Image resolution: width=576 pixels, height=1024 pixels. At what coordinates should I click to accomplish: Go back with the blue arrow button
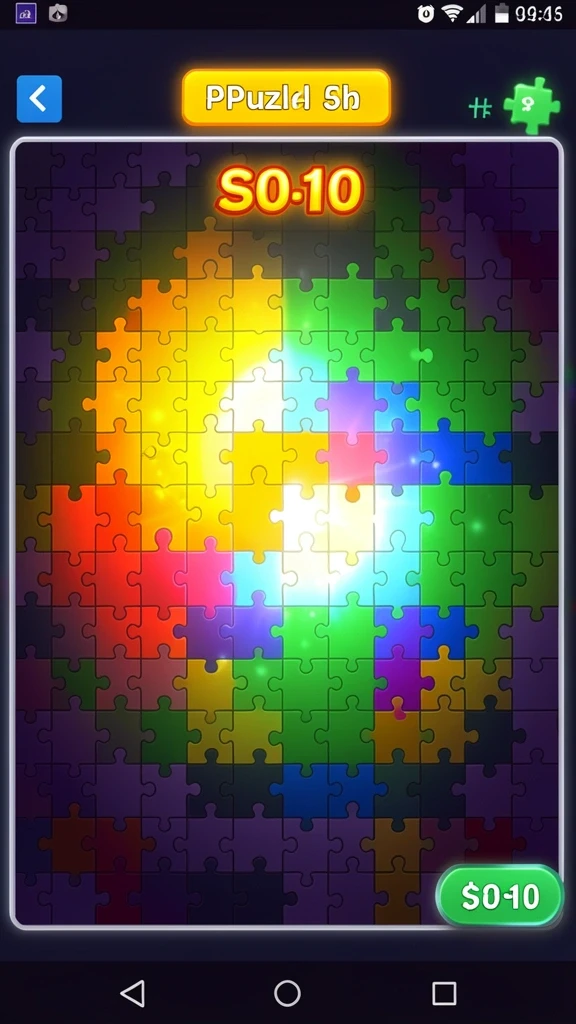[39, 99]
